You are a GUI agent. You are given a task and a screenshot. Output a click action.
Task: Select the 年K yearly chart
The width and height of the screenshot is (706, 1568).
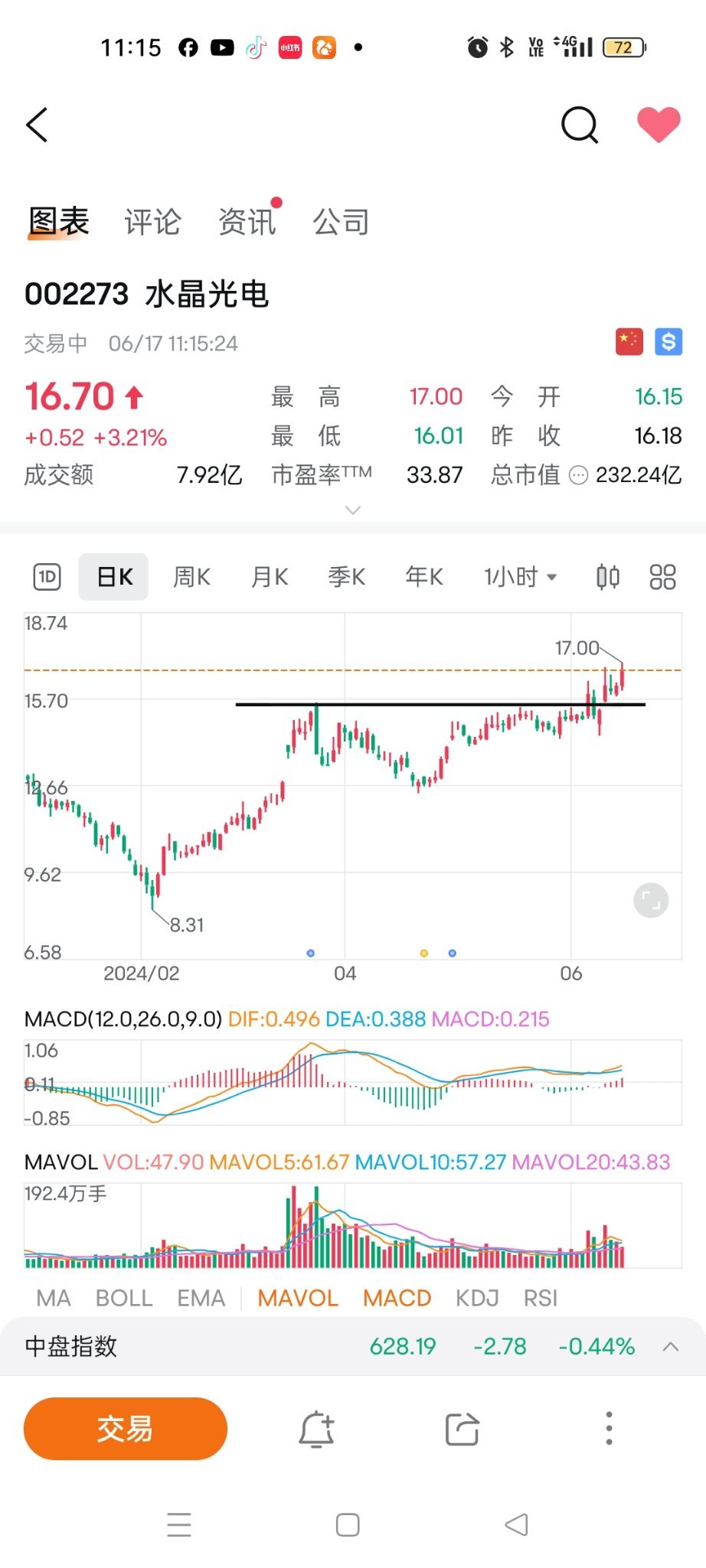[x=424, y=576]
